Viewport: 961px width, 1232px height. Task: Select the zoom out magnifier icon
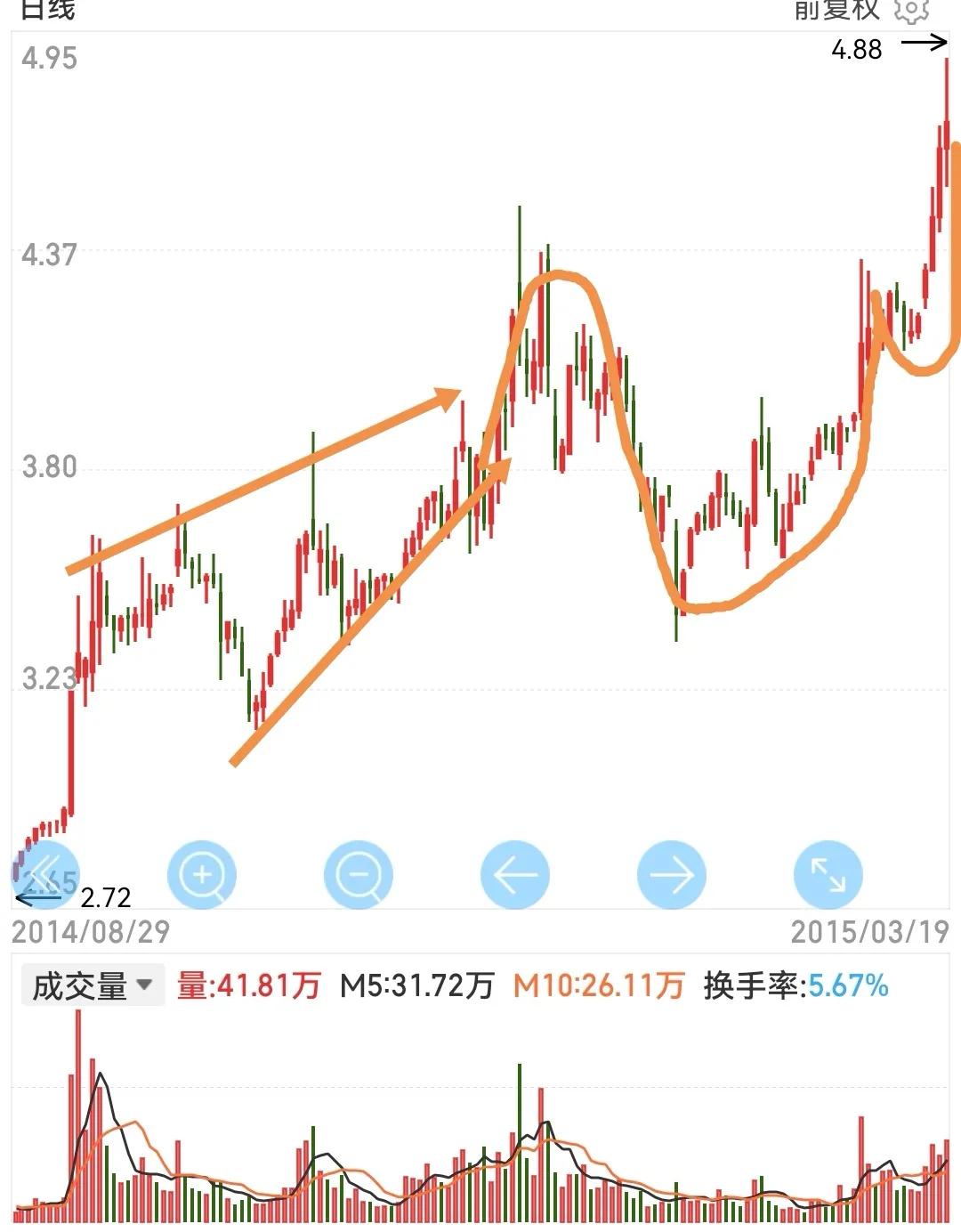pos(359,875)
